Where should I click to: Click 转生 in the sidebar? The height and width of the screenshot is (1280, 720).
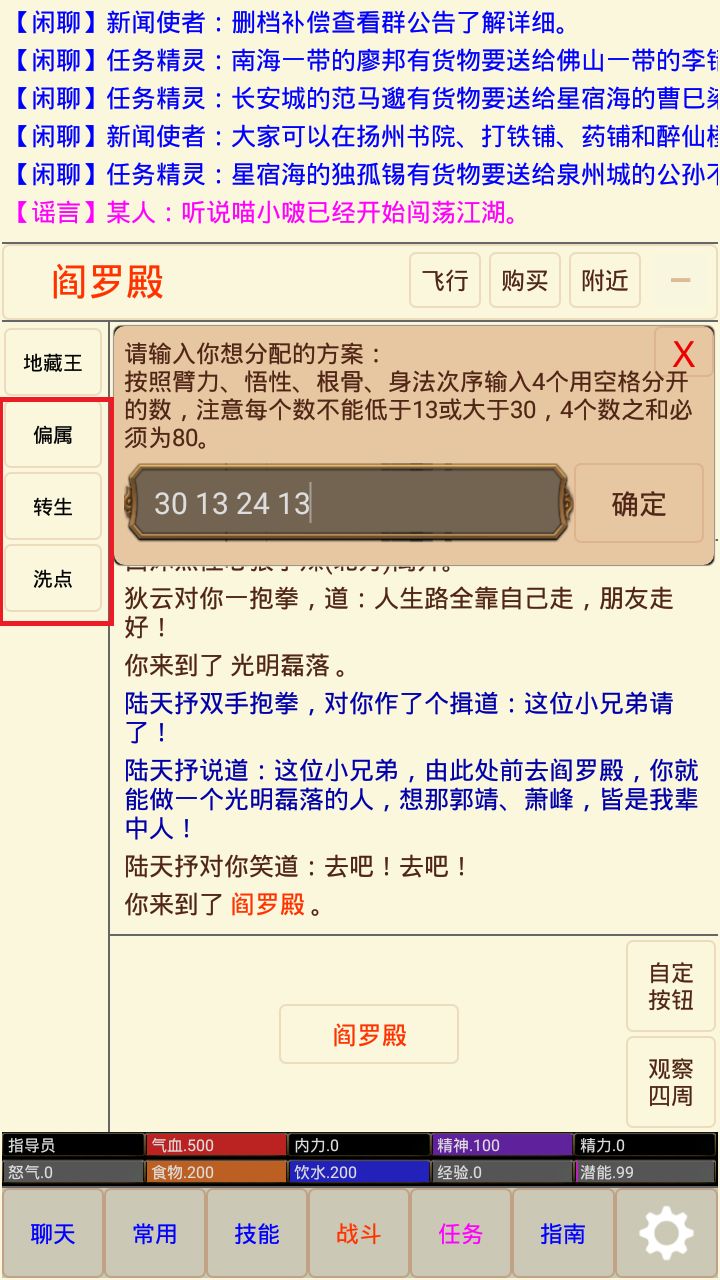[53, 506]
